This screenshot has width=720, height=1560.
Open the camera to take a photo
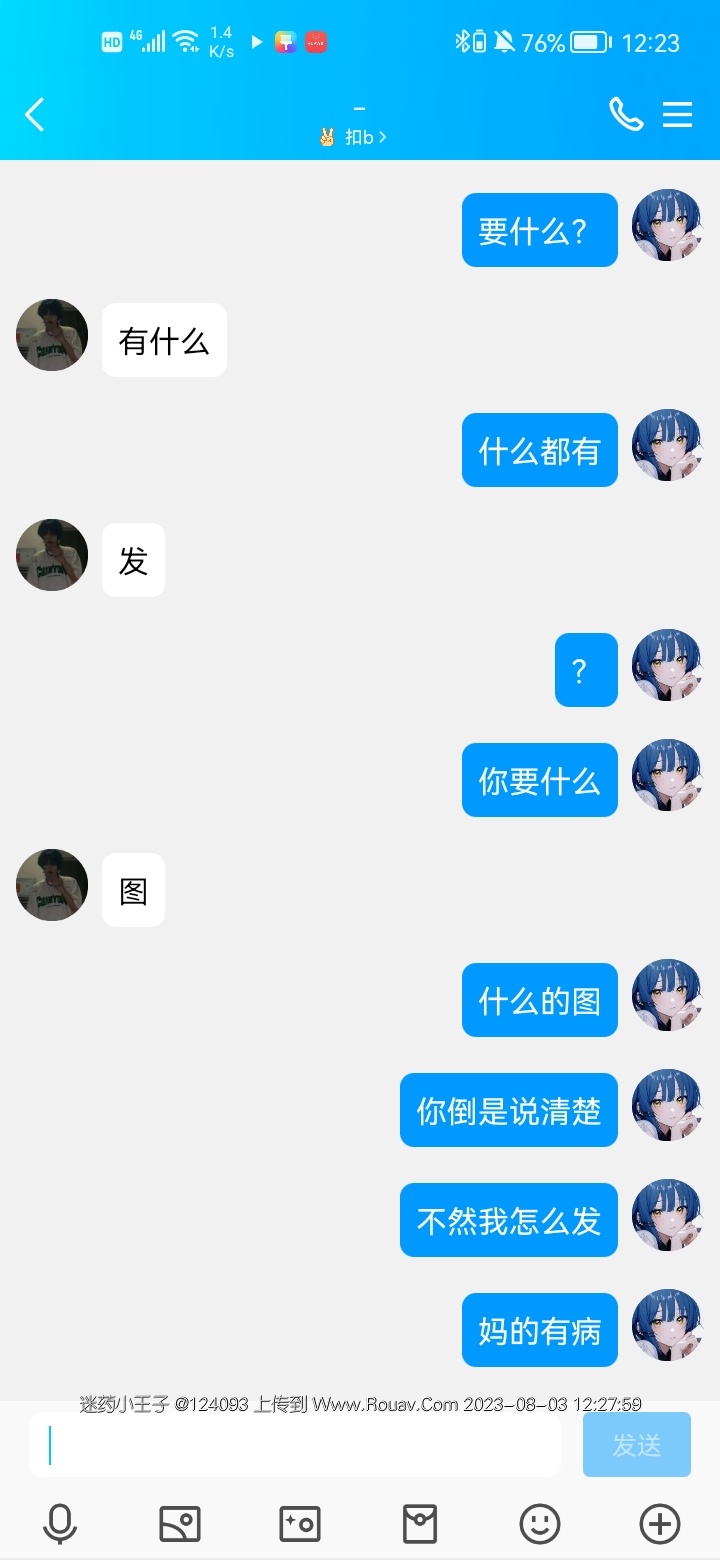(300, 1524)
